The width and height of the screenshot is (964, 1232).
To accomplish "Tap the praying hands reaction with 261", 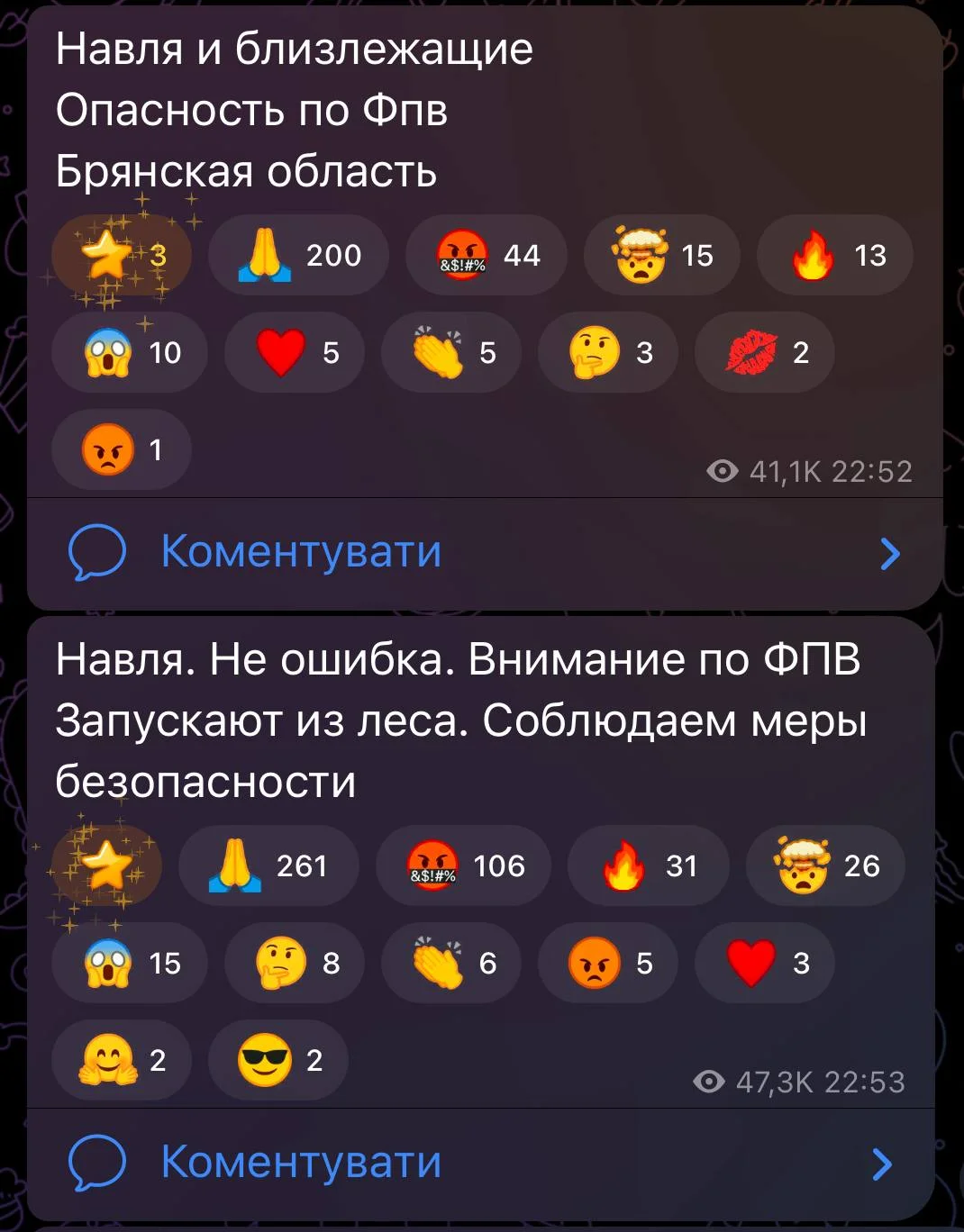I will point(268,866).
